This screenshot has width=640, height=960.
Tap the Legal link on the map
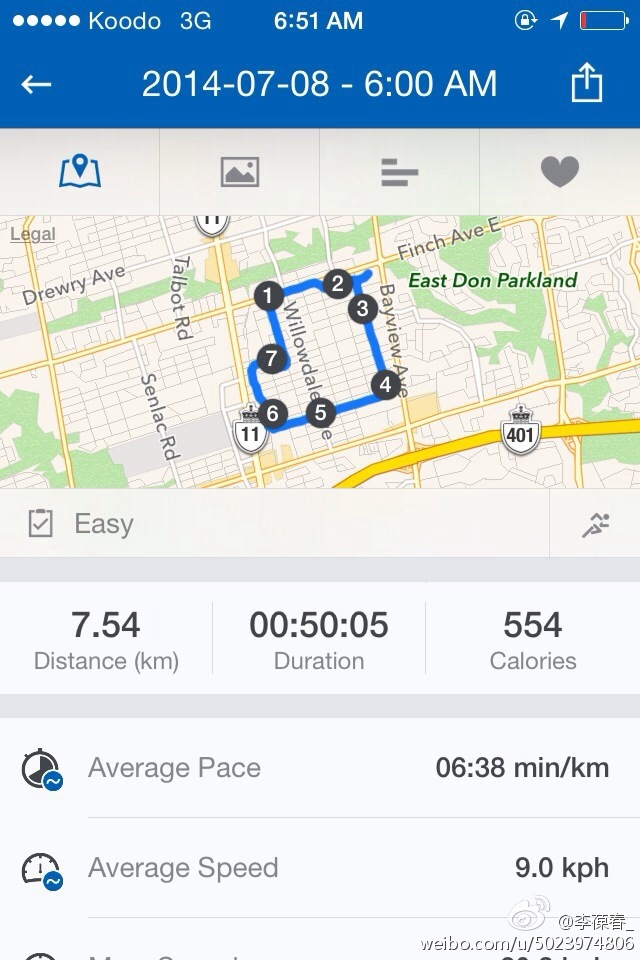point(32,235)
